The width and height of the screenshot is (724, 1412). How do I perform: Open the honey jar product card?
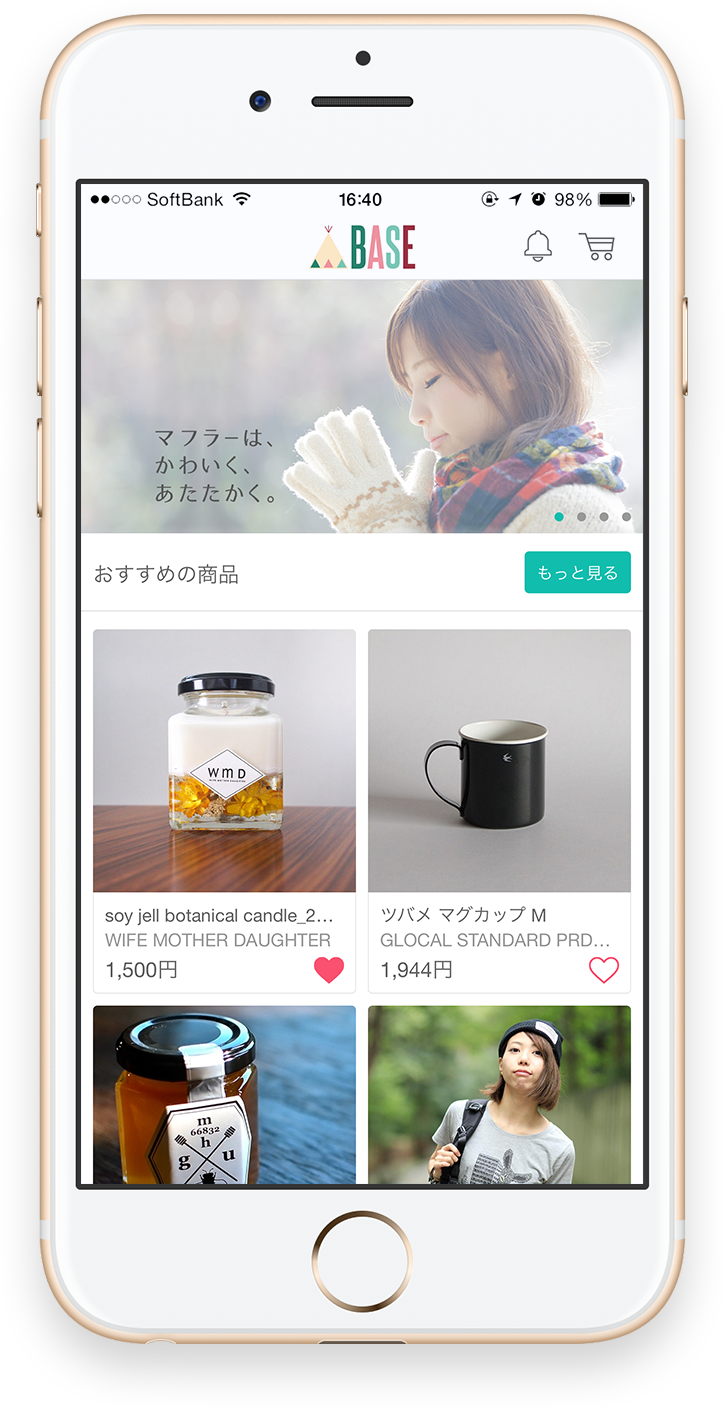click(224, 1094)
